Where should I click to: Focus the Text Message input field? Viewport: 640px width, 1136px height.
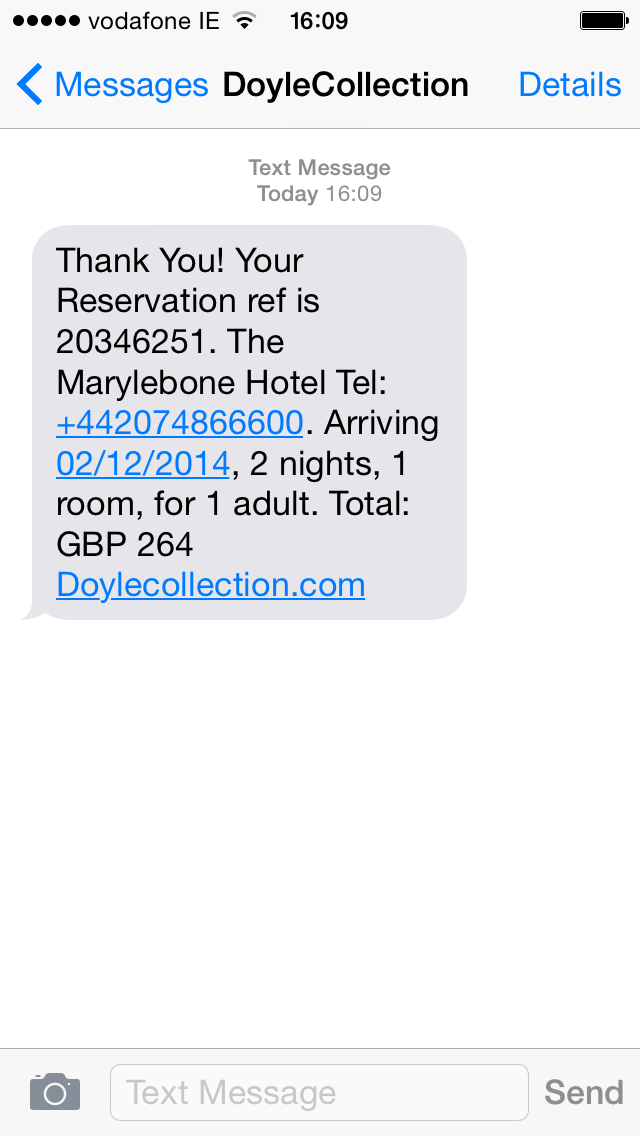coord(319,1093)
